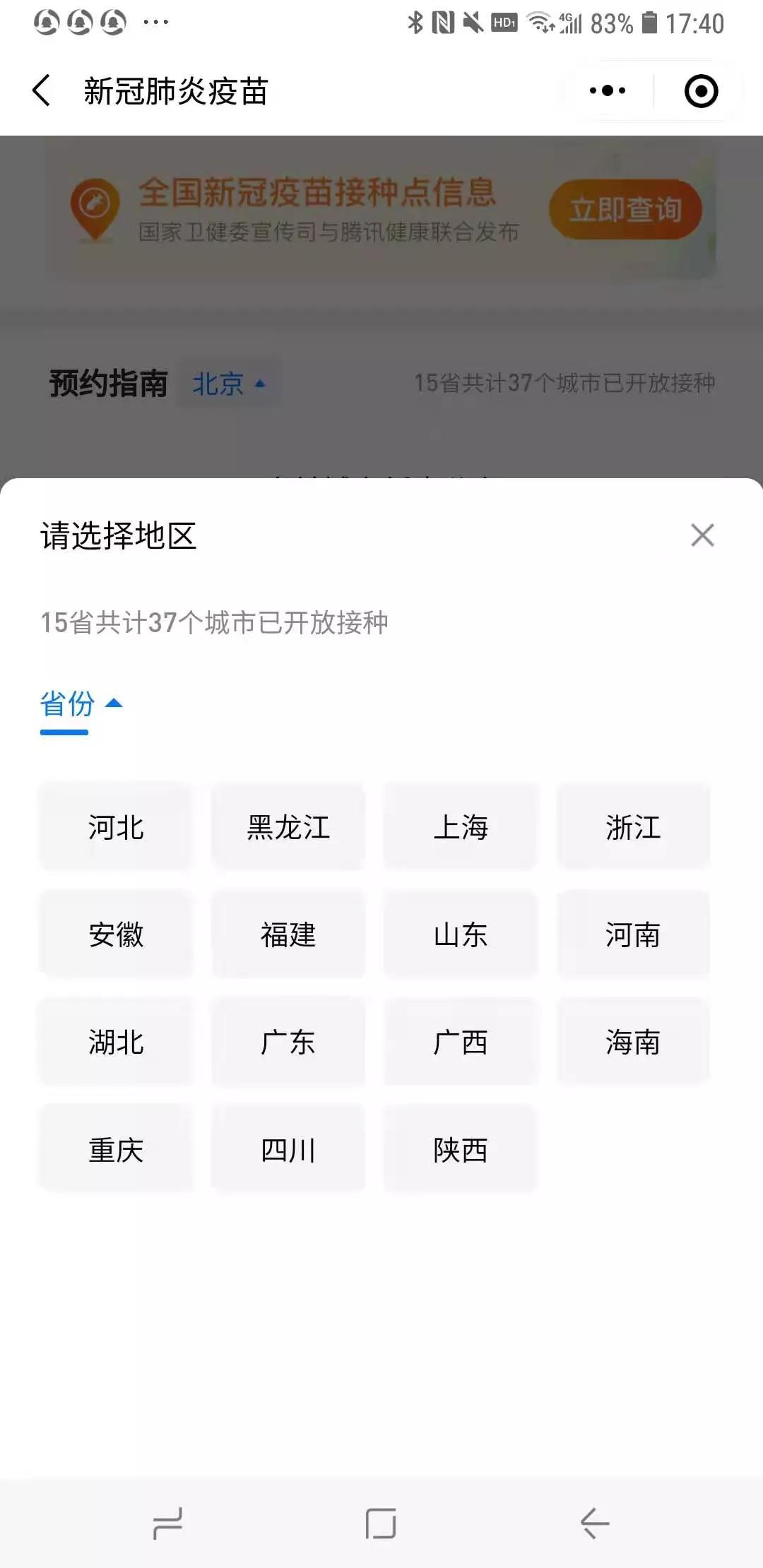Select 河北 province
763x1568 pixels.
tap(116, 827)
